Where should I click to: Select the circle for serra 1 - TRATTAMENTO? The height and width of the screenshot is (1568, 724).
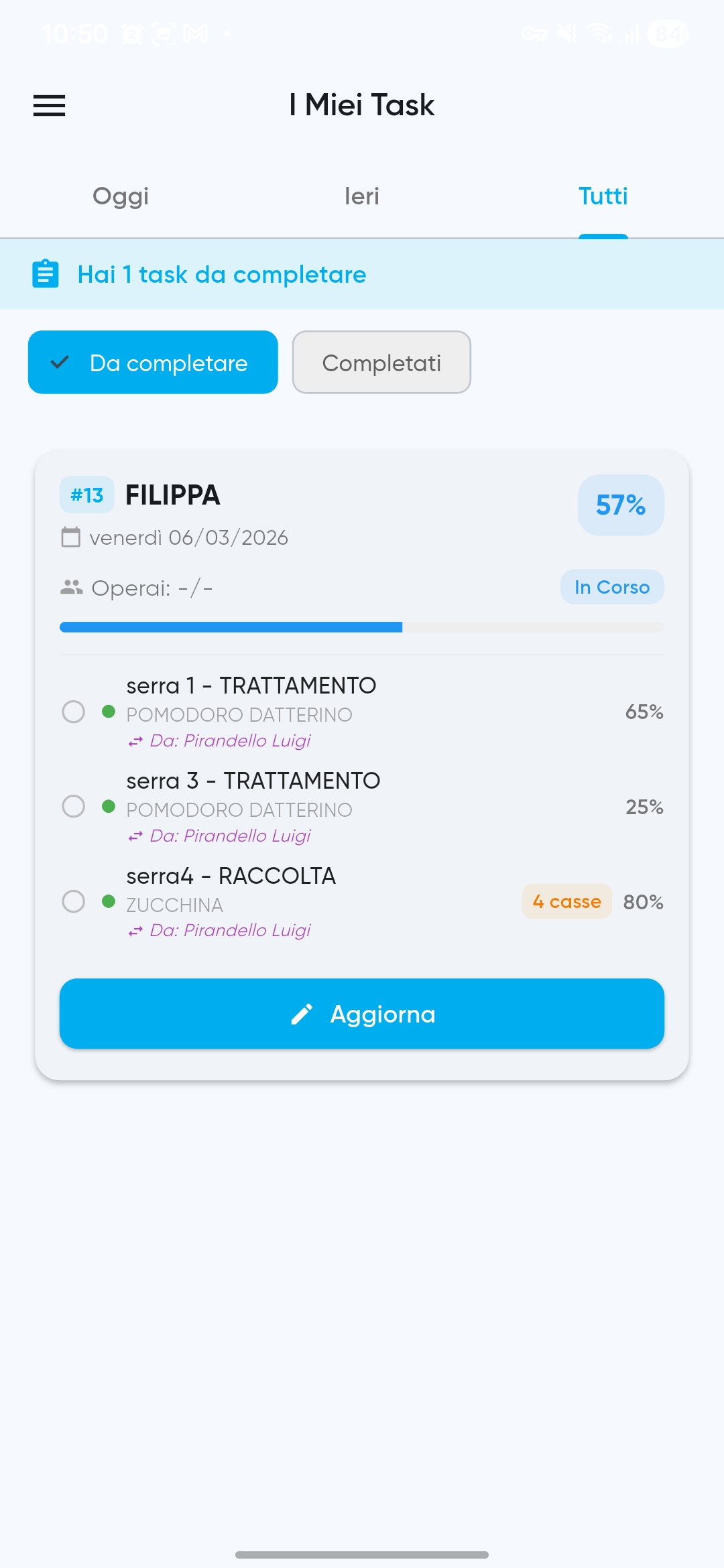(x=74, y=712)
